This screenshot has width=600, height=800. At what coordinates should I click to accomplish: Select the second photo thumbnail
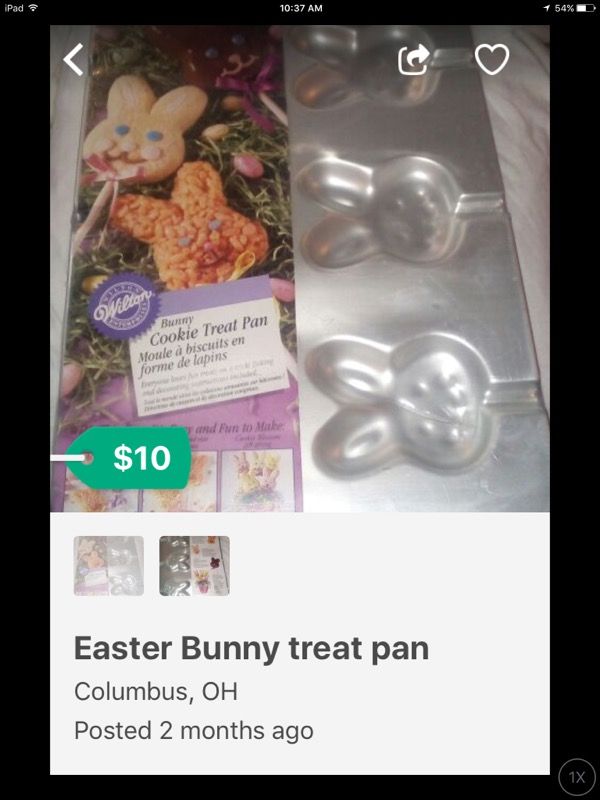[x=194, y=566]
